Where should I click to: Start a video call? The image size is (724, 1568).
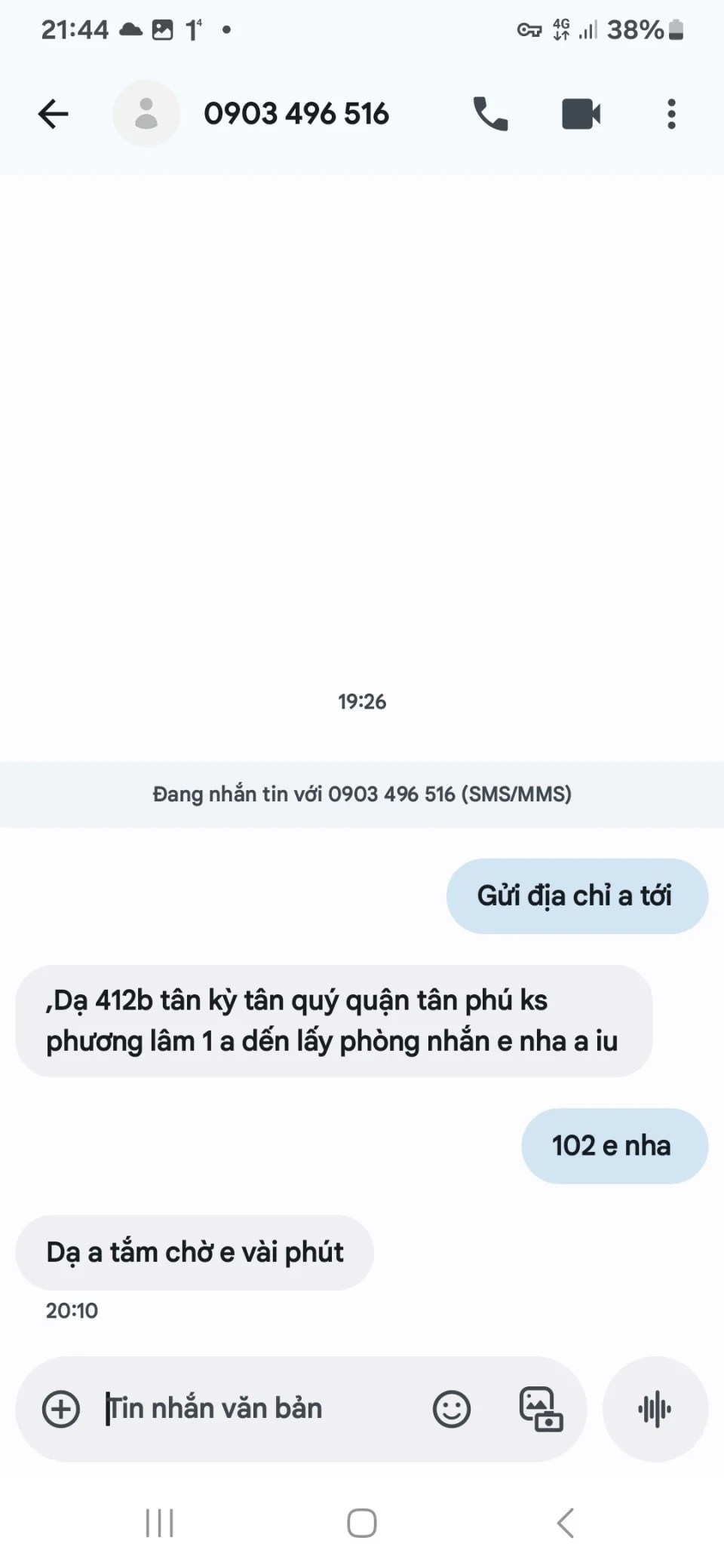pos(581,115)
